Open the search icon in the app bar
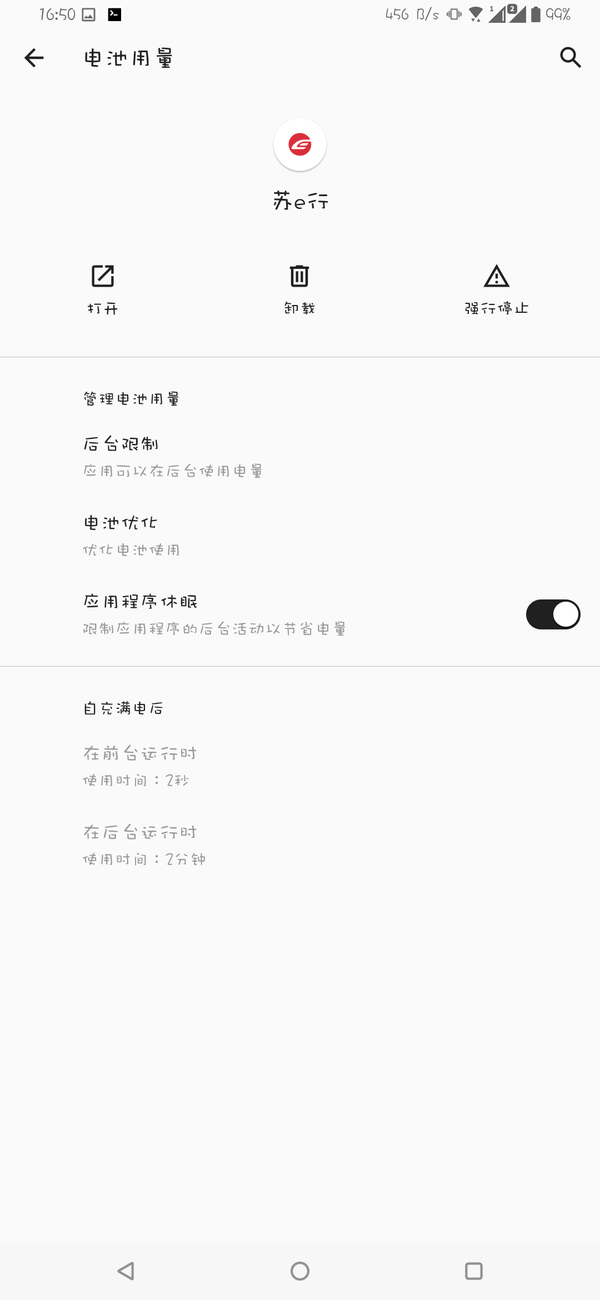The image size is (600, 1300). coord(570,58)
